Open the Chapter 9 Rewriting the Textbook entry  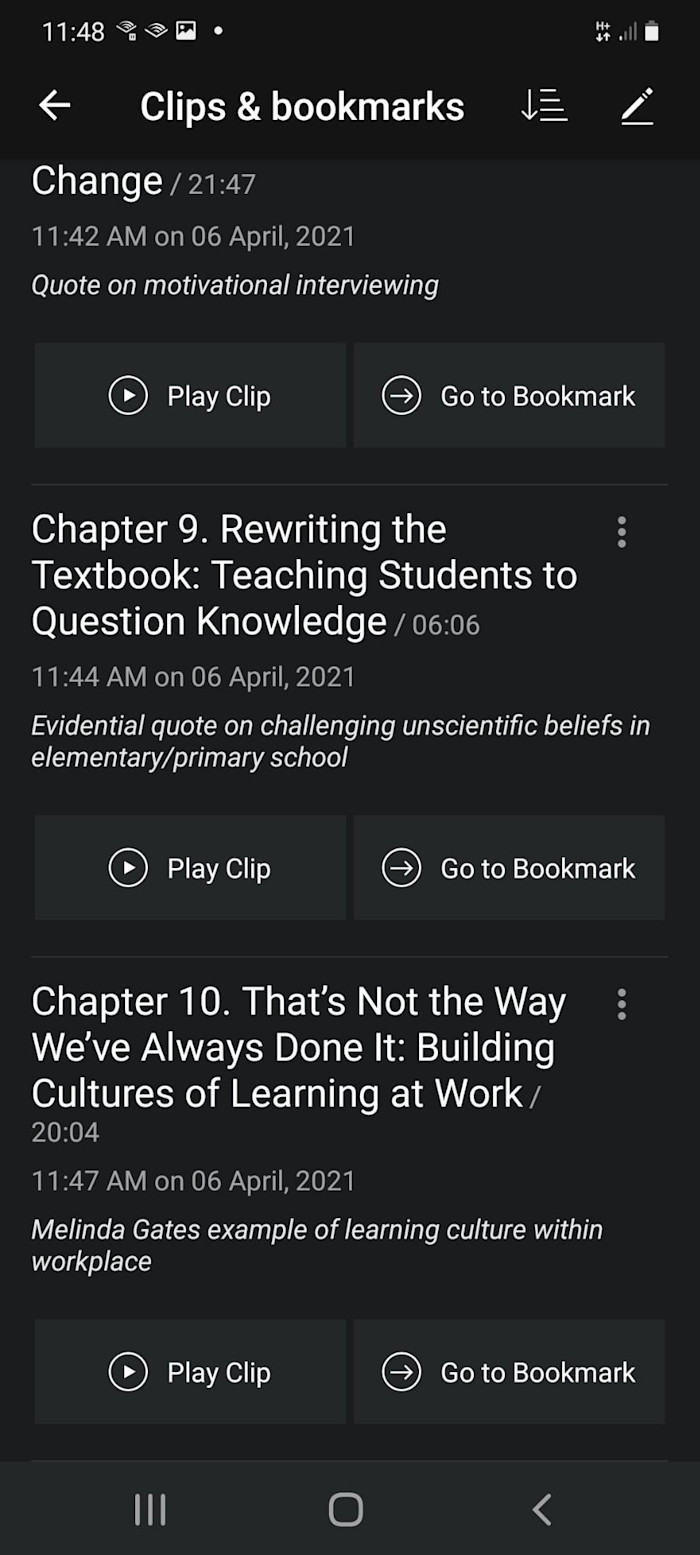point(300,575)
